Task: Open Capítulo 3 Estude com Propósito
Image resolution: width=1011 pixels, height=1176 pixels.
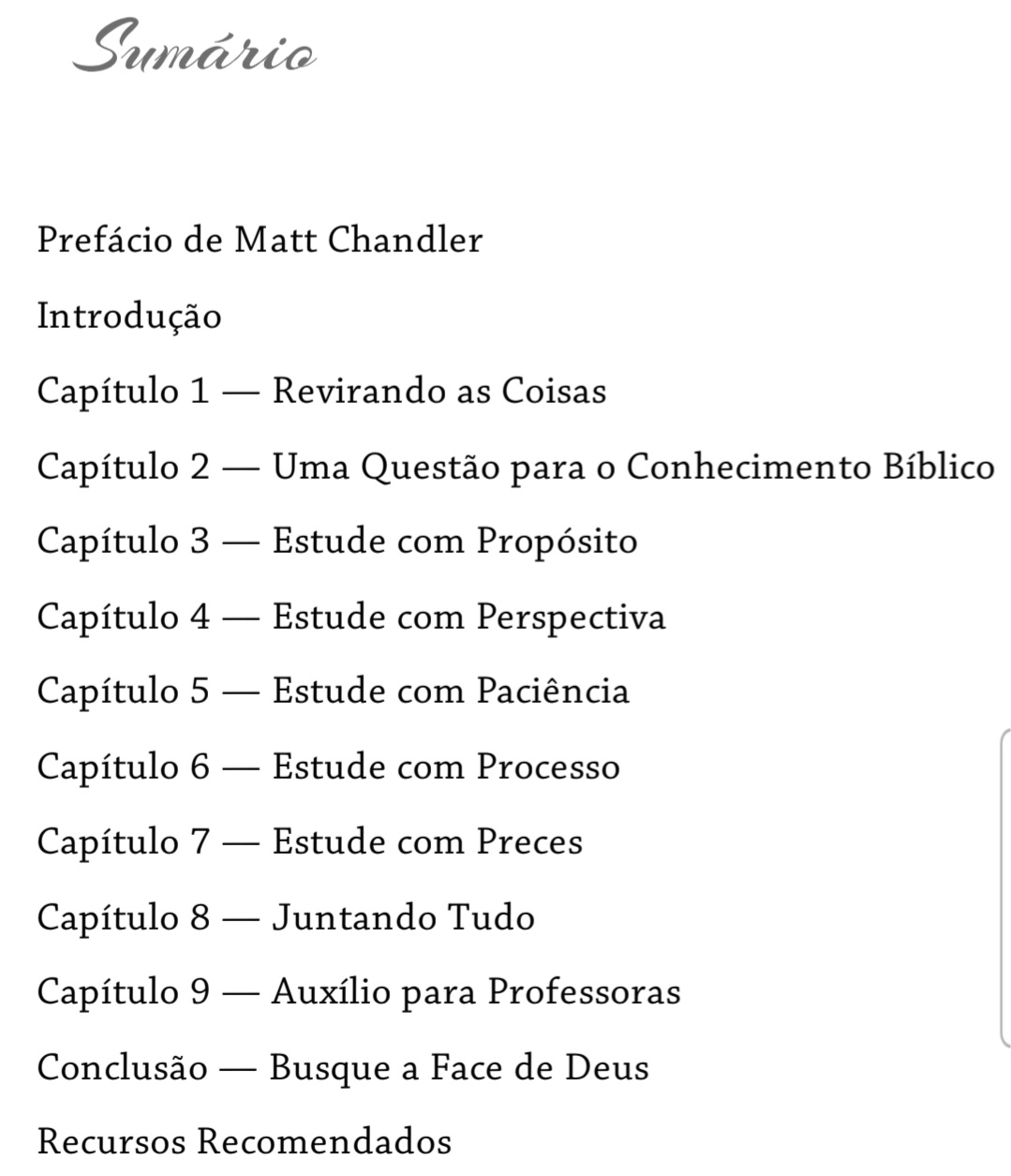Action: click(x=337, y=542)
